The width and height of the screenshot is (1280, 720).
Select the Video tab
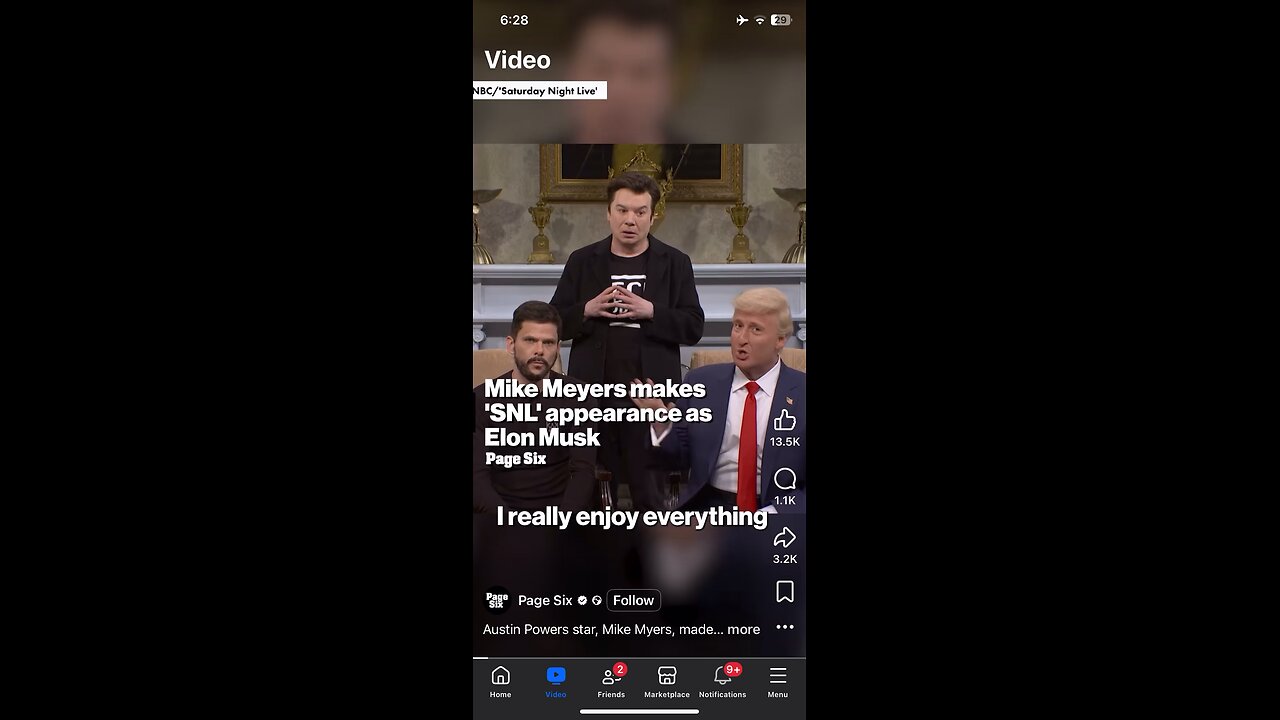pyautogui.click(x=556, y=681)
